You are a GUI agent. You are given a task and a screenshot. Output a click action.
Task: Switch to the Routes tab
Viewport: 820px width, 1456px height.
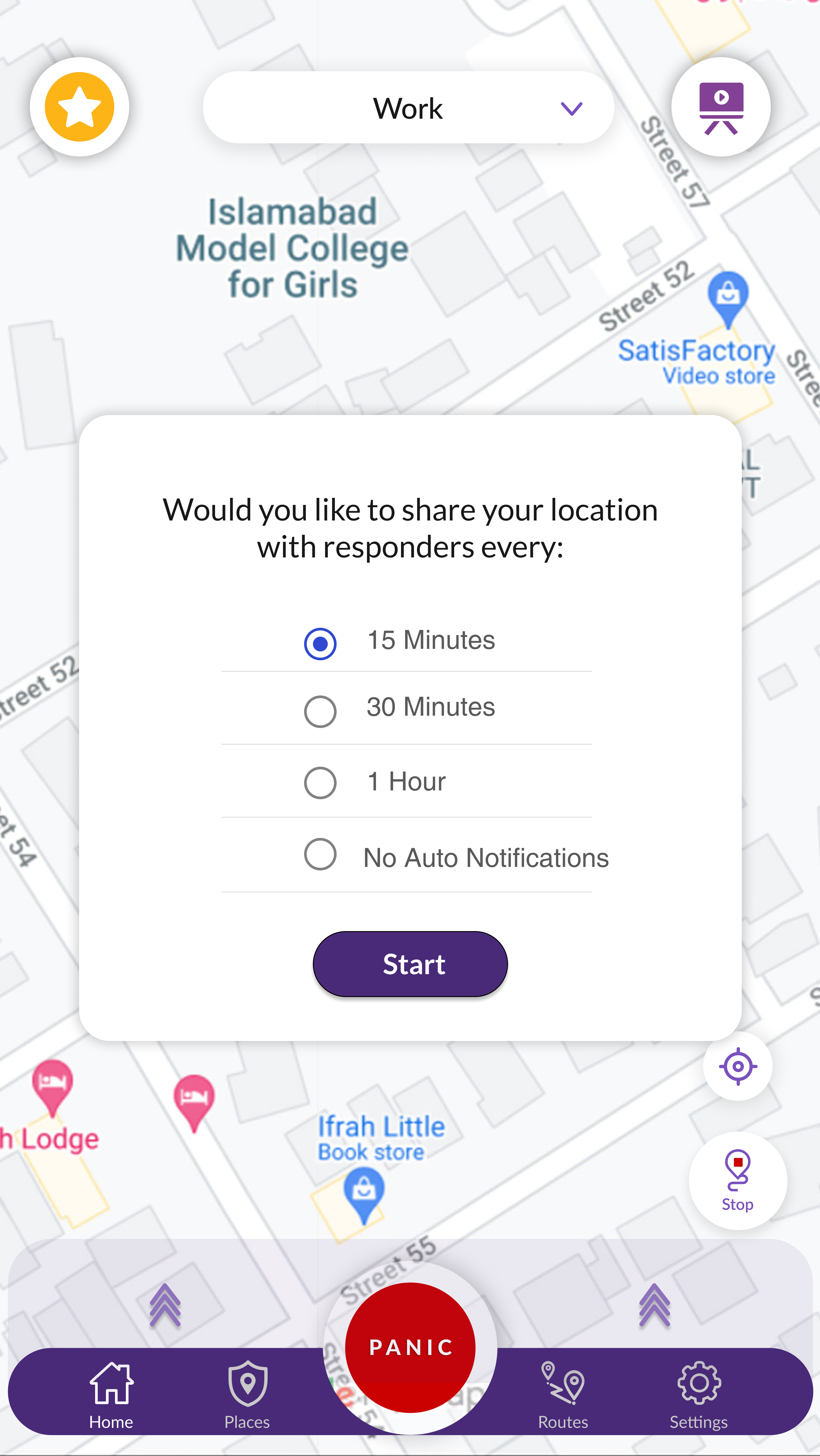click(x=563, y=1395)
